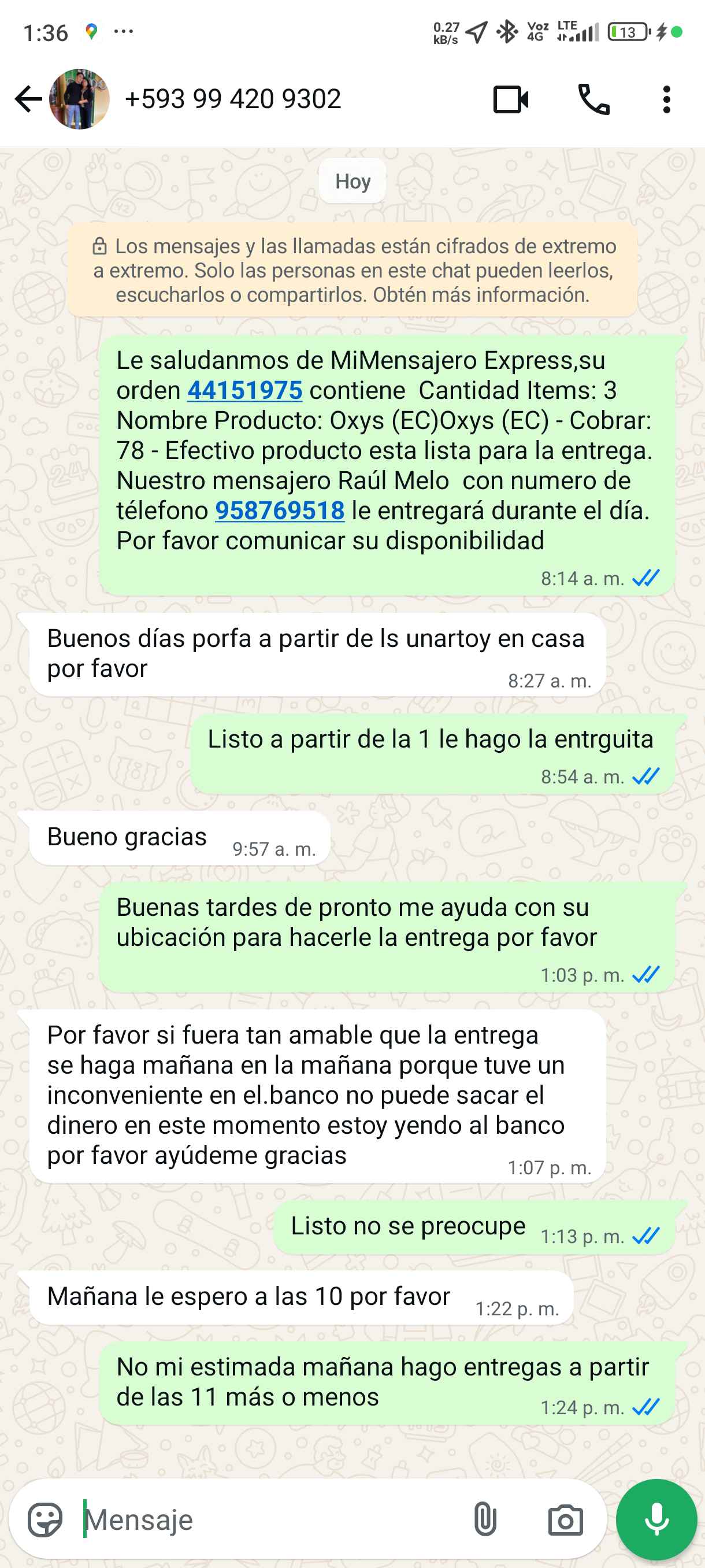Open the camera from the message bar

[x=565, y=1520]
